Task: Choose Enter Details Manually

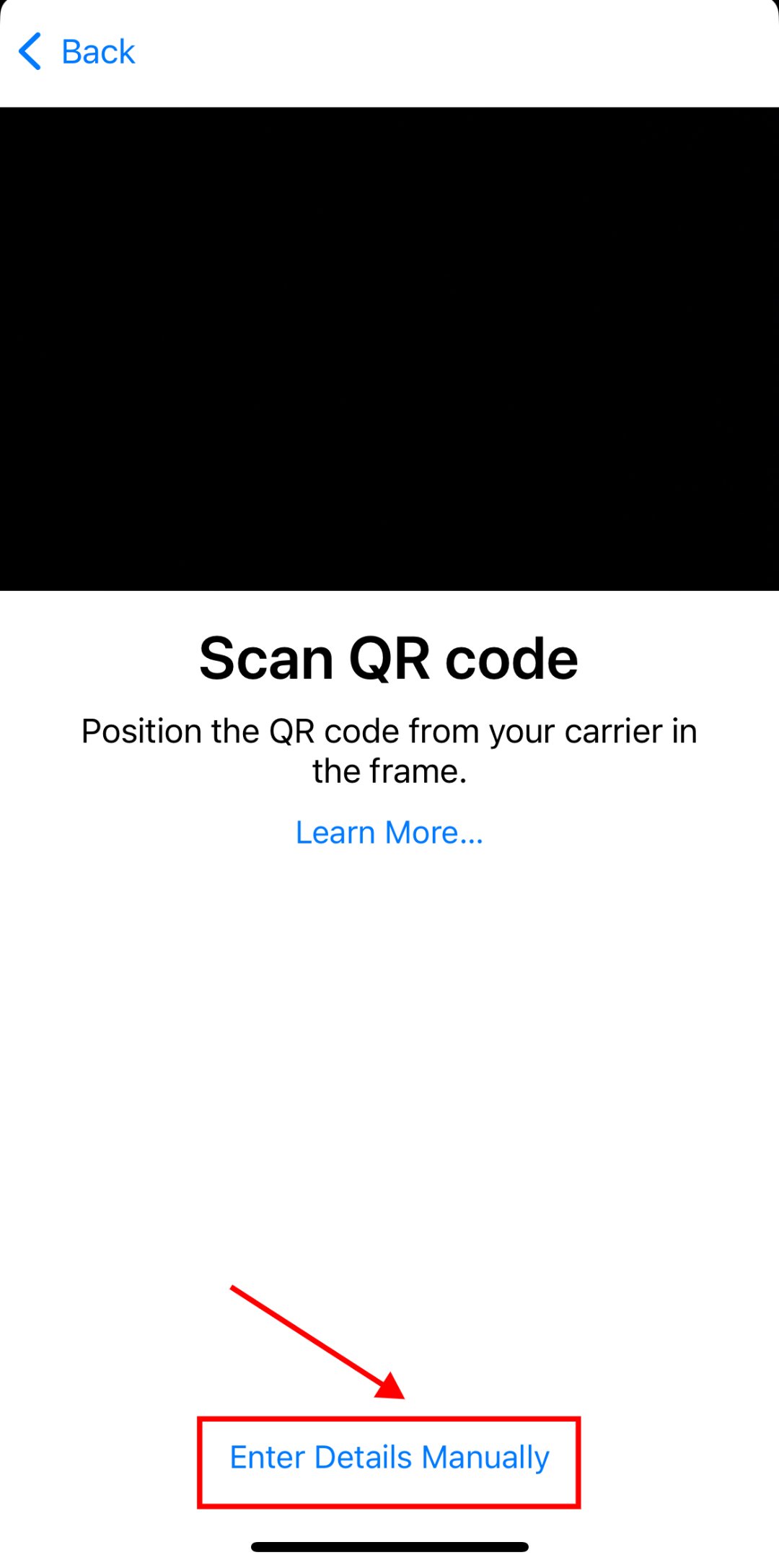Action: pos(389,1458)
